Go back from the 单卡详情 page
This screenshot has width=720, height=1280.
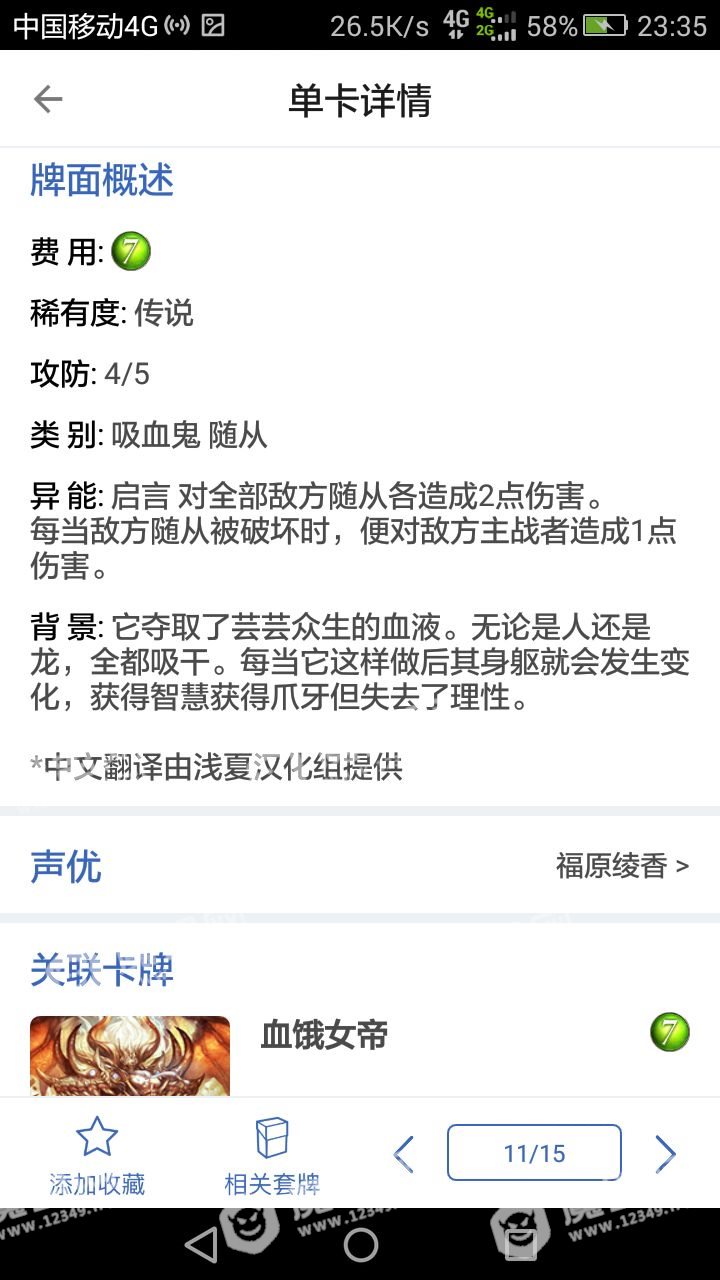click(x=48, y=99)
